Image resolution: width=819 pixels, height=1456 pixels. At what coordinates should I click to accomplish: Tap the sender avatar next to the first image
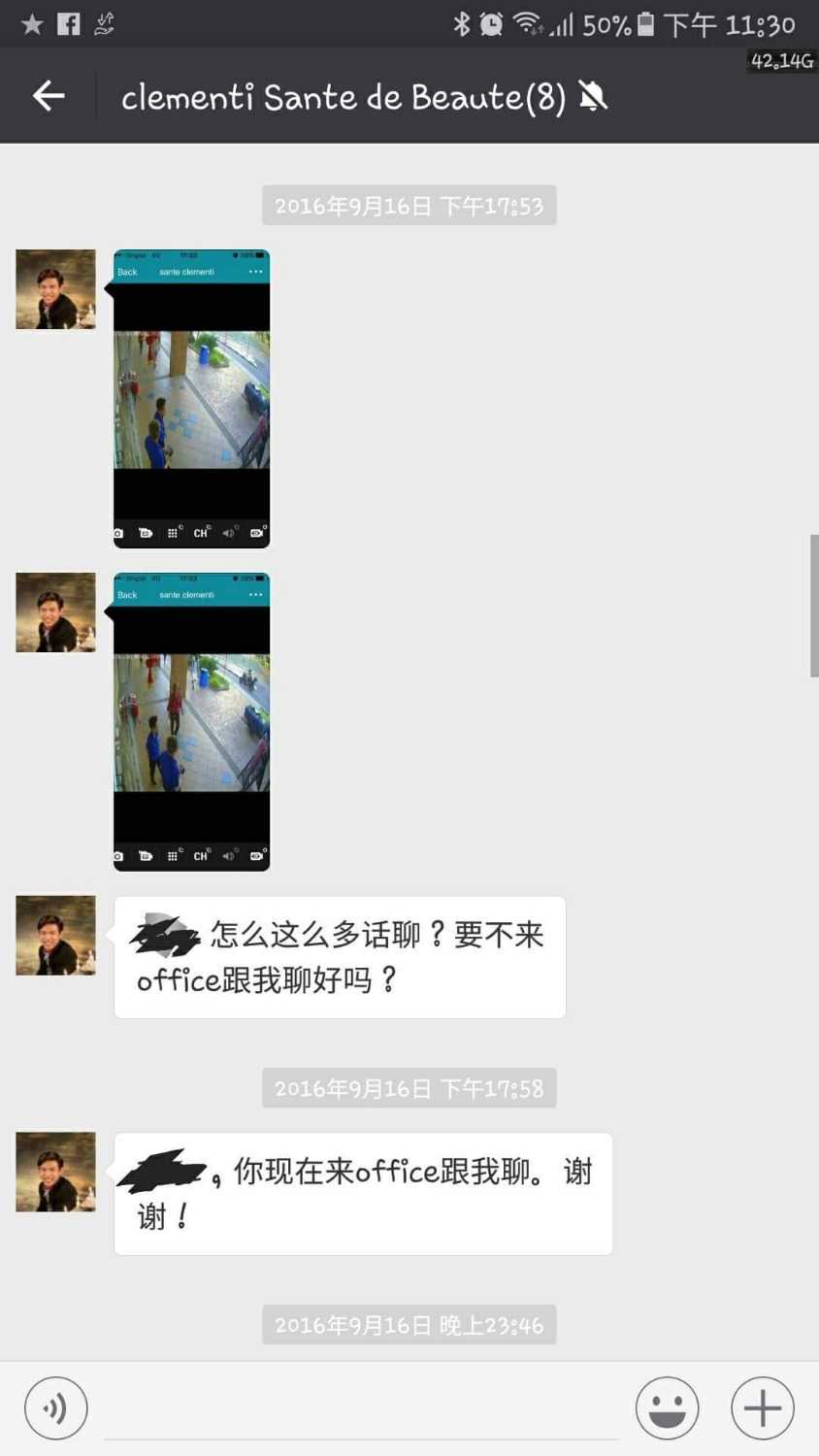click(x=55, y=289)
